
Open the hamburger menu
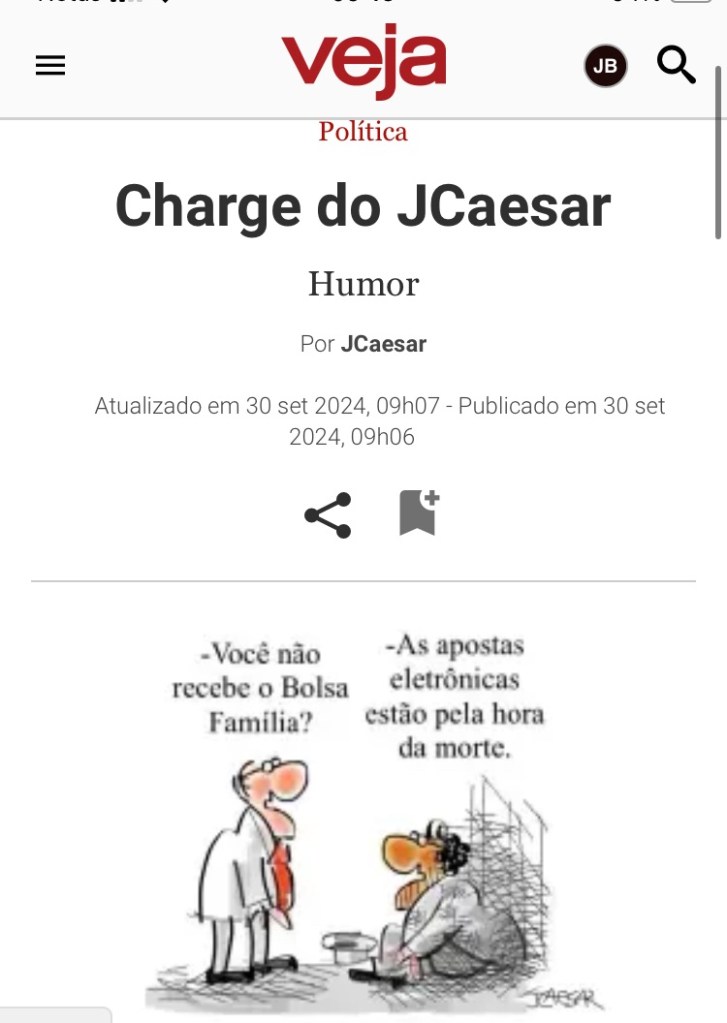tap(50, 66)
